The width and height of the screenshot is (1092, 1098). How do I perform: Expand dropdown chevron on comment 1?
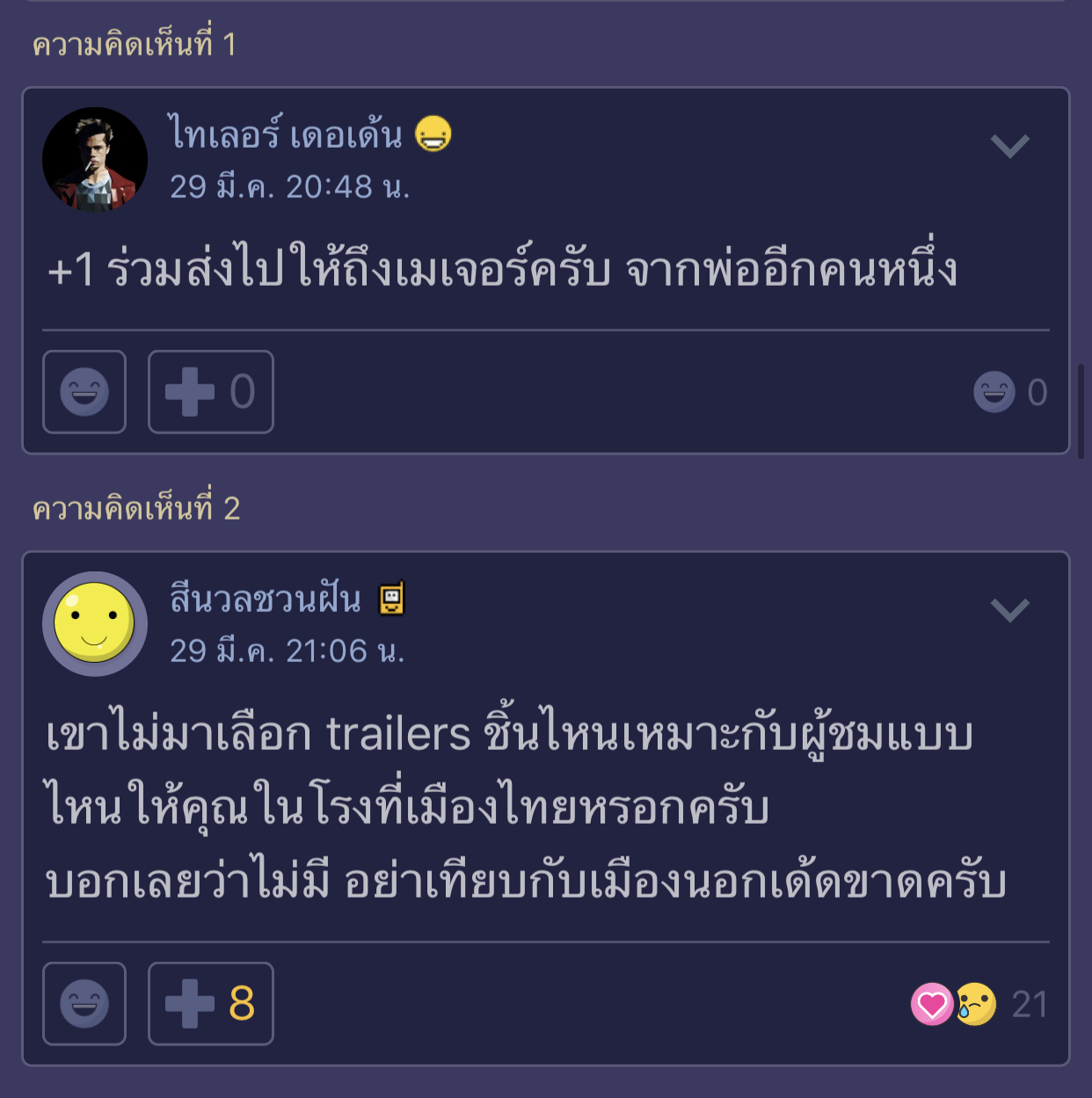[x=1009, y=146]
